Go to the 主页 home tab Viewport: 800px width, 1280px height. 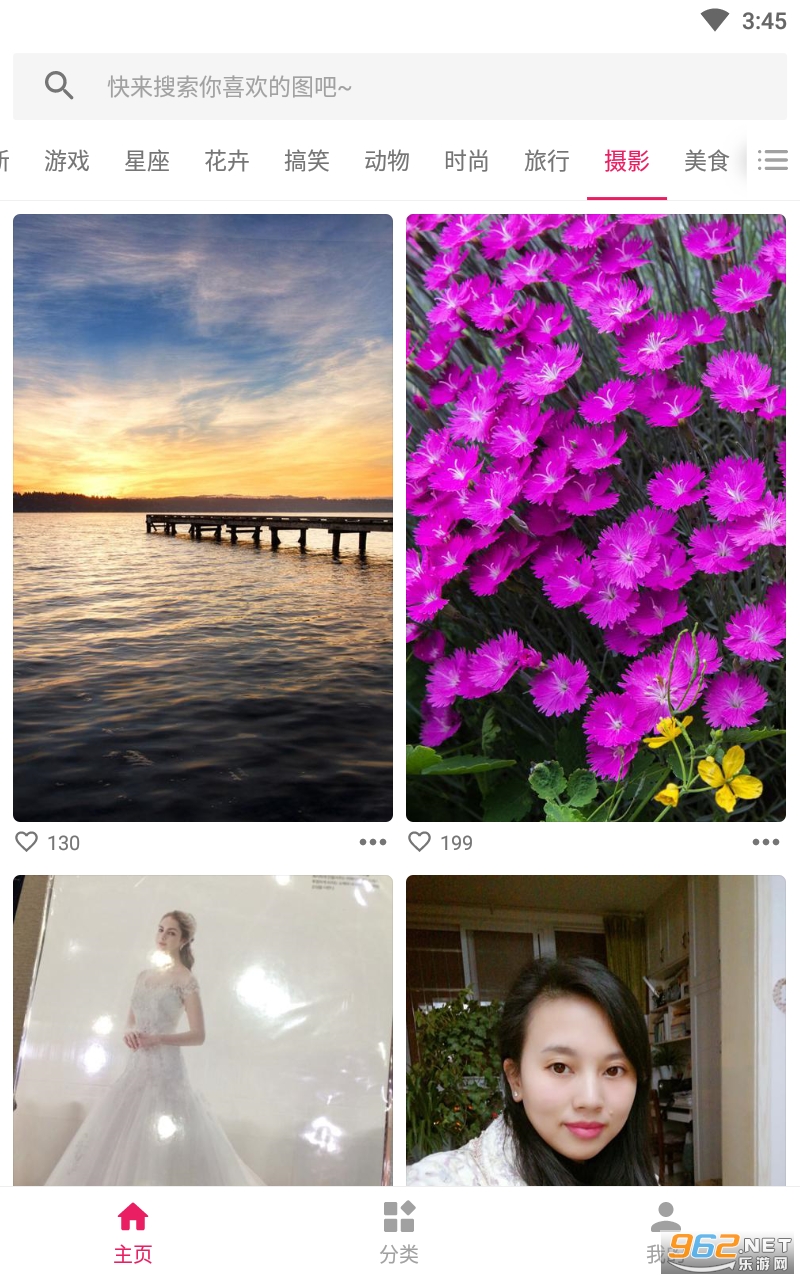point(133,1233)
